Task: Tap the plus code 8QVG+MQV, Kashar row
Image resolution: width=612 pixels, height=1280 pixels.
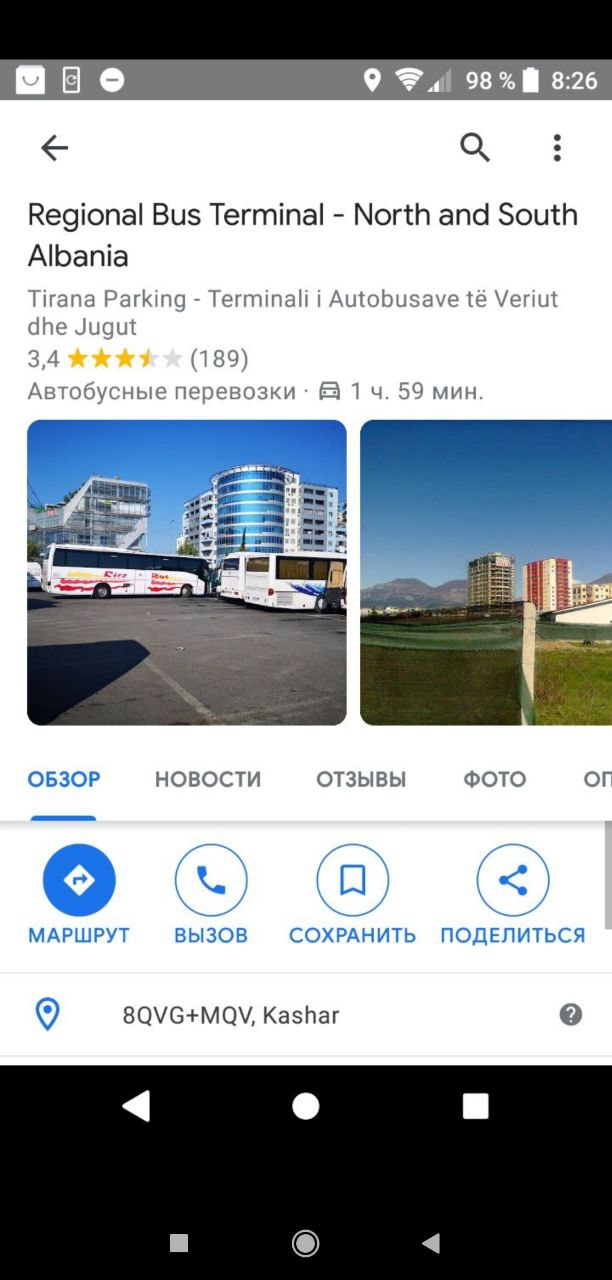Action: pyautogui.click(x=231, y=1015)
